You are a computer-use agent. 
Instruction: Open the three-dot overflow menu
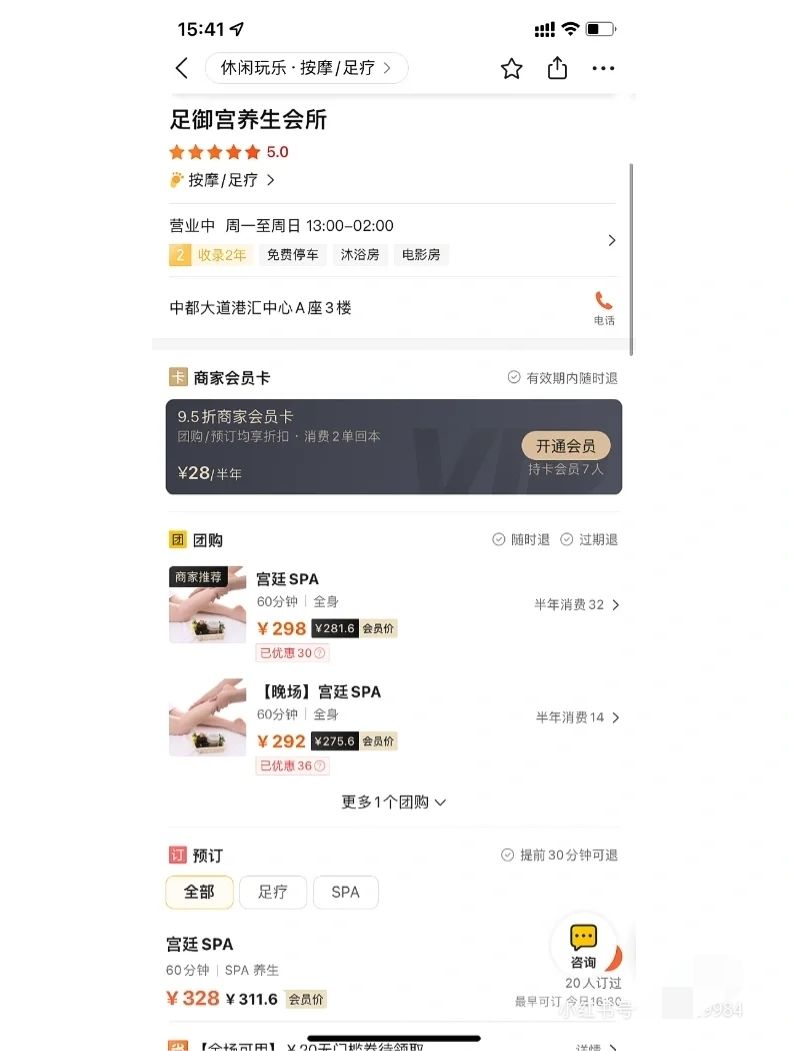tap(603, 68)
